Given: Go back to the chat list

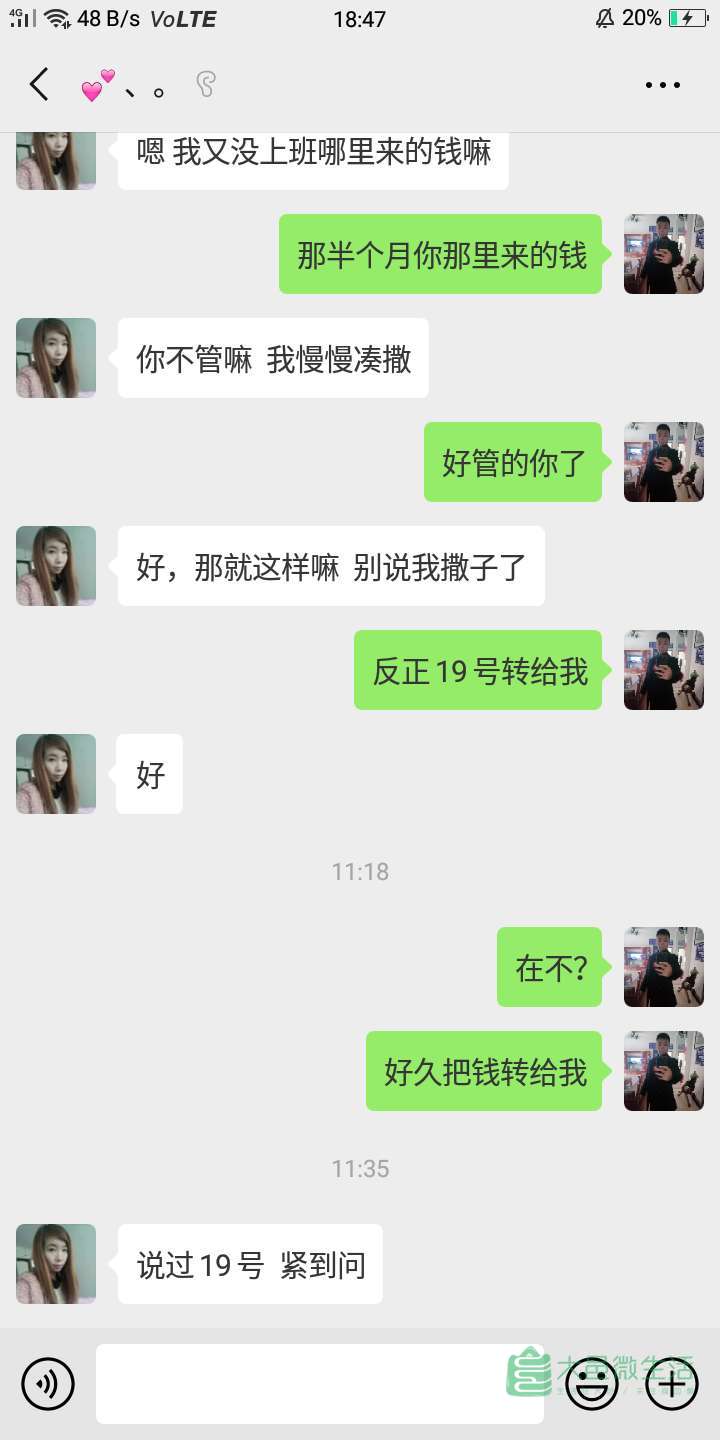Looking at the screenshot, I should (39, 85).
